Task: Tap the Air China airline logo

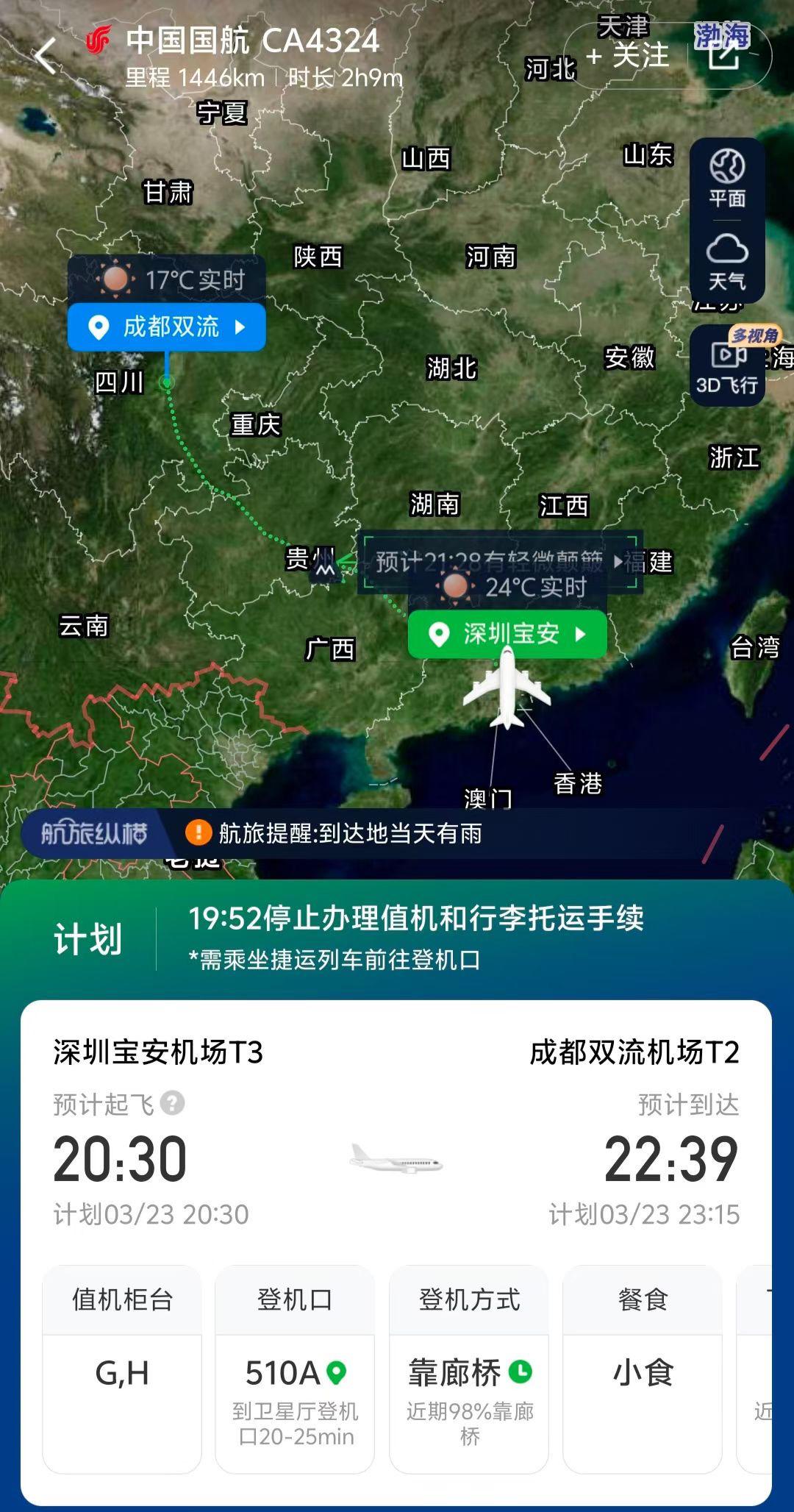Action: pyautogui.click(x=99, y=43)
